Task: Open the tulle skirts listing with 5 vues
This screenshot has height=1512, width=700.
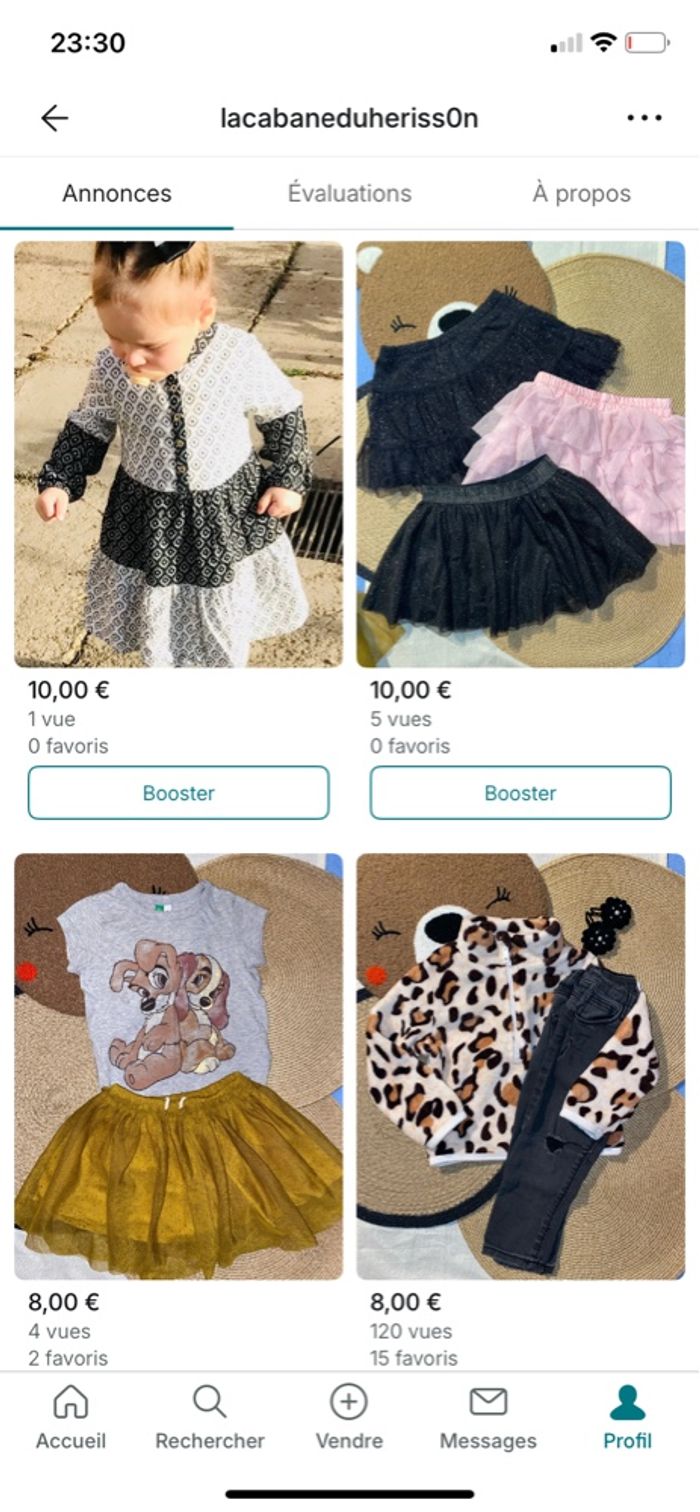Action: click(520, 455)
